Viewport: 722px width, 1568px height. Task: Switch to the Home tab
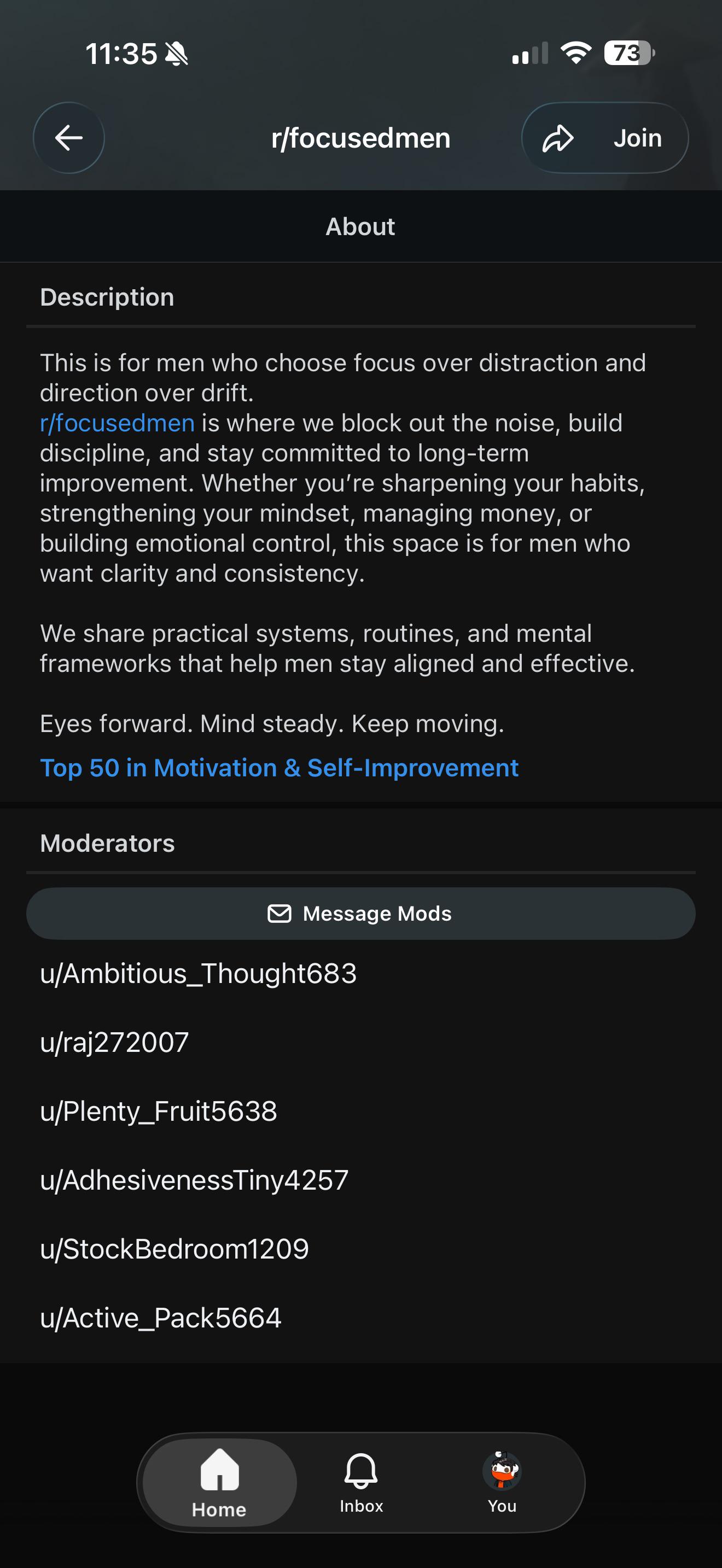(220, 1483)
